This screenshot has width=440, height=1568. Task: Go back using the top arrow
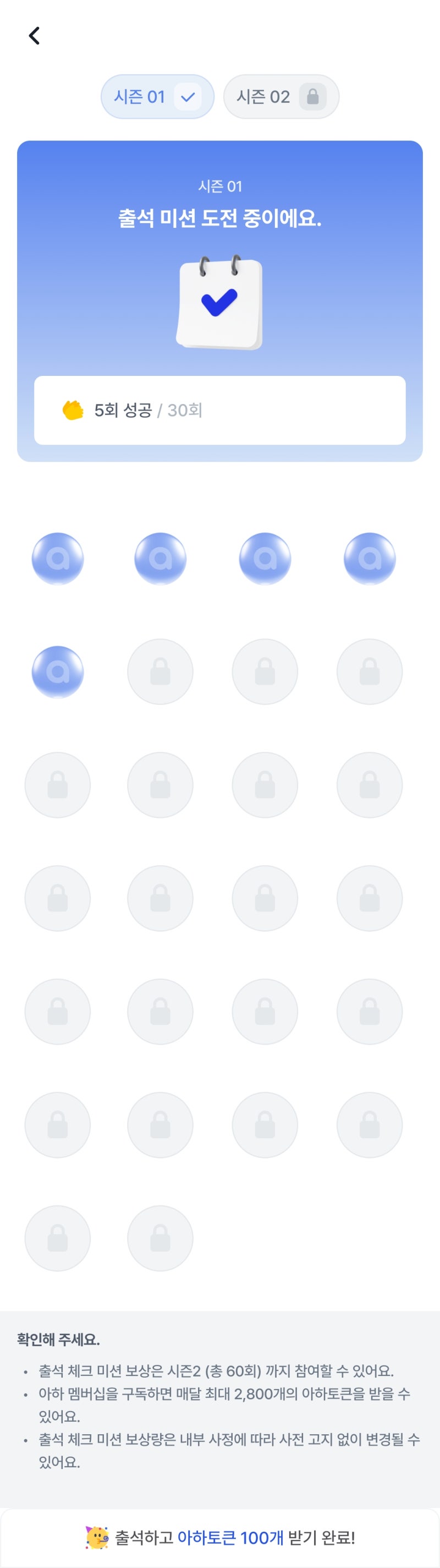[34, 36]
